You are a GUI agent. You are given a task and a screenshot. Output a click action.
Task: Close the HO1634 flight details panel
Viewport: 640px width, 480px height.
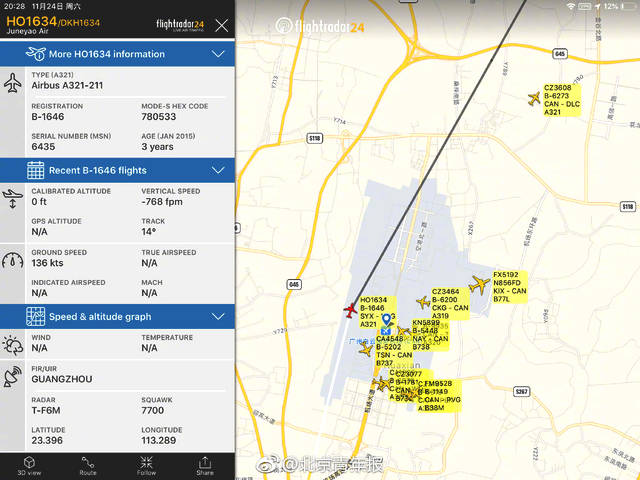(222, 25)
